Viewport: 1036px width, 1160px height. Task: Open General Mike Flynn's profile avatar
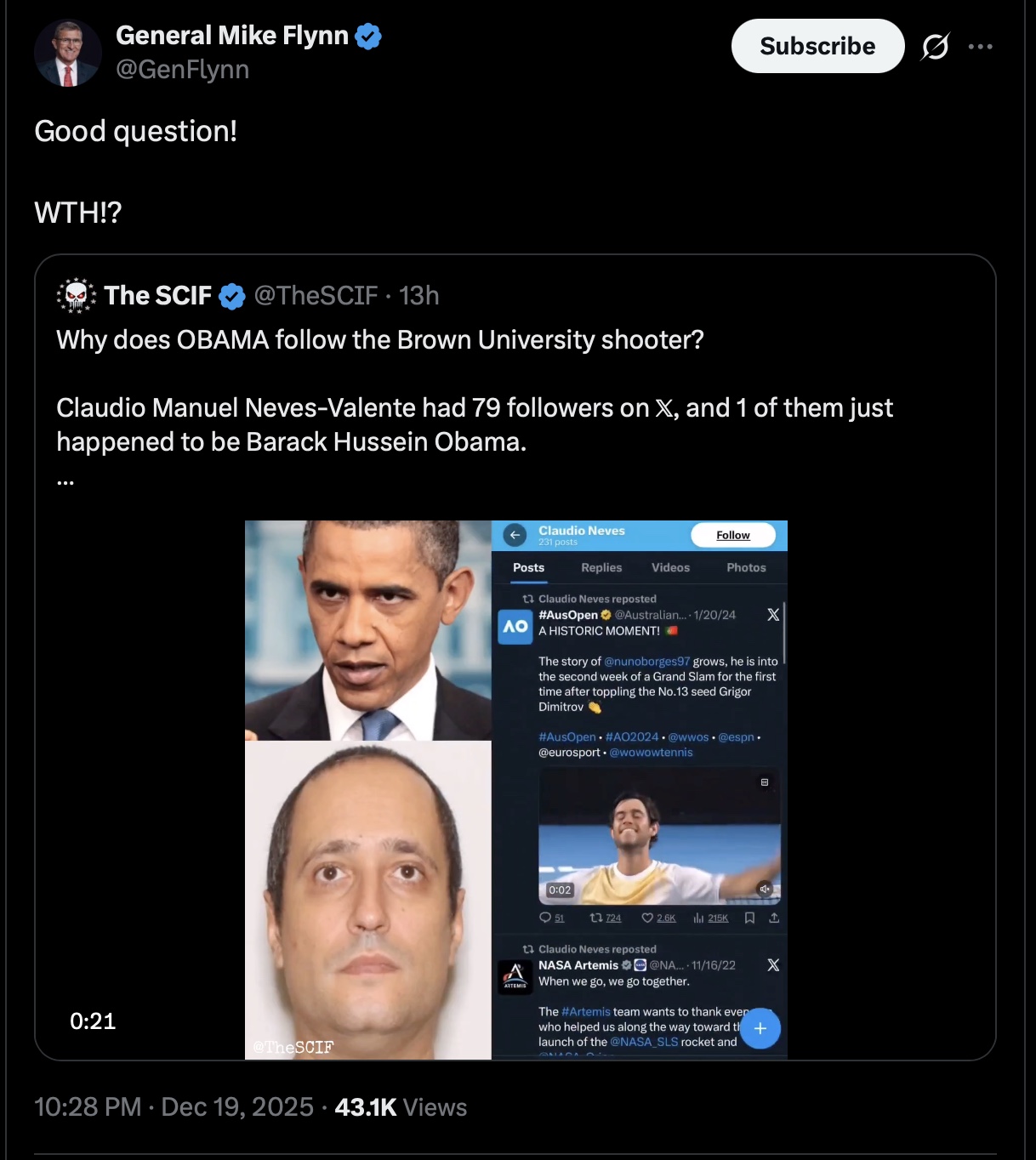pyautogui.click(x=67, y=53)
